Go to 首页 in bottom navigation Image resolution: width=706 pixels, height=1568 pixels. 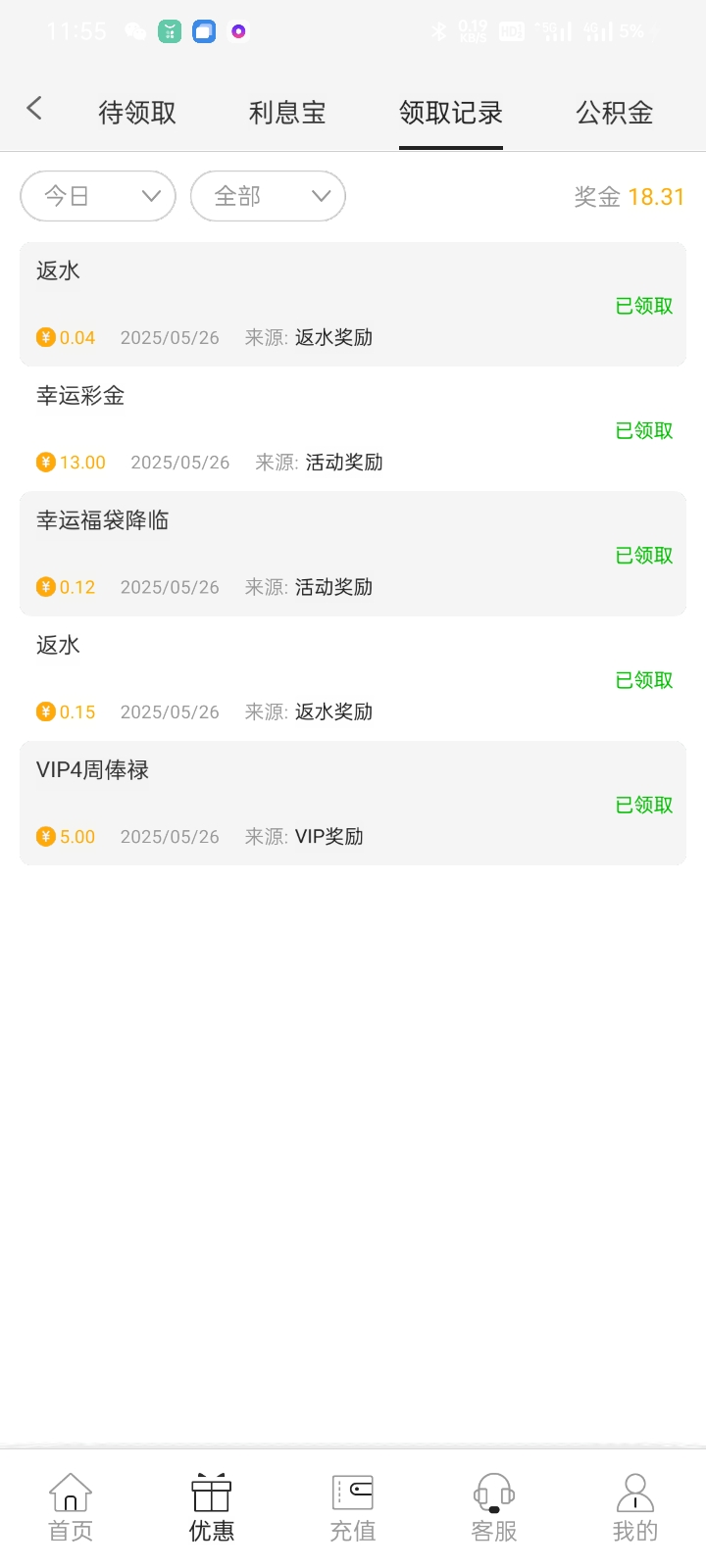71,1507
